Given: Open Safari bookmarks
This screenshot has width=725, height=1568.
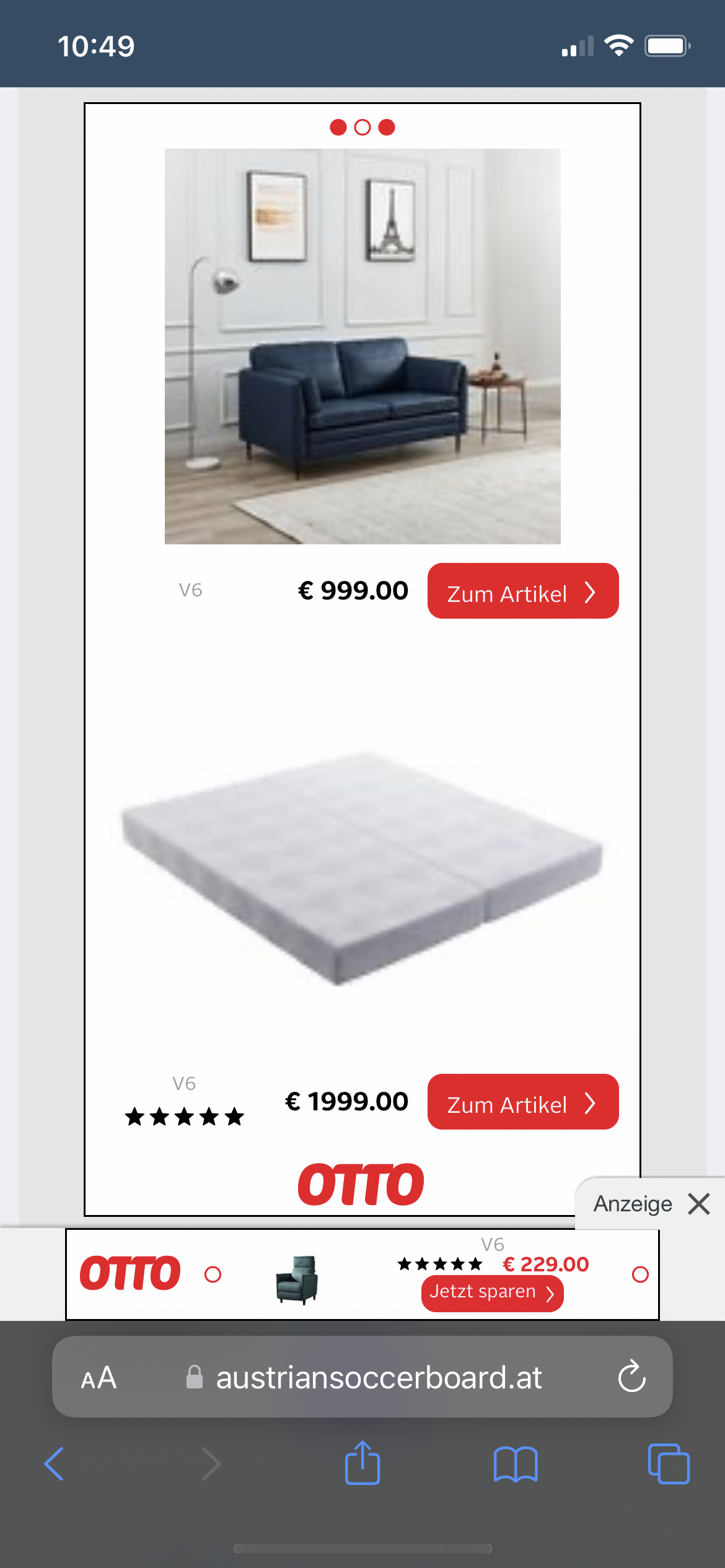Looking at the screenshot, I should coord(516,1464).
